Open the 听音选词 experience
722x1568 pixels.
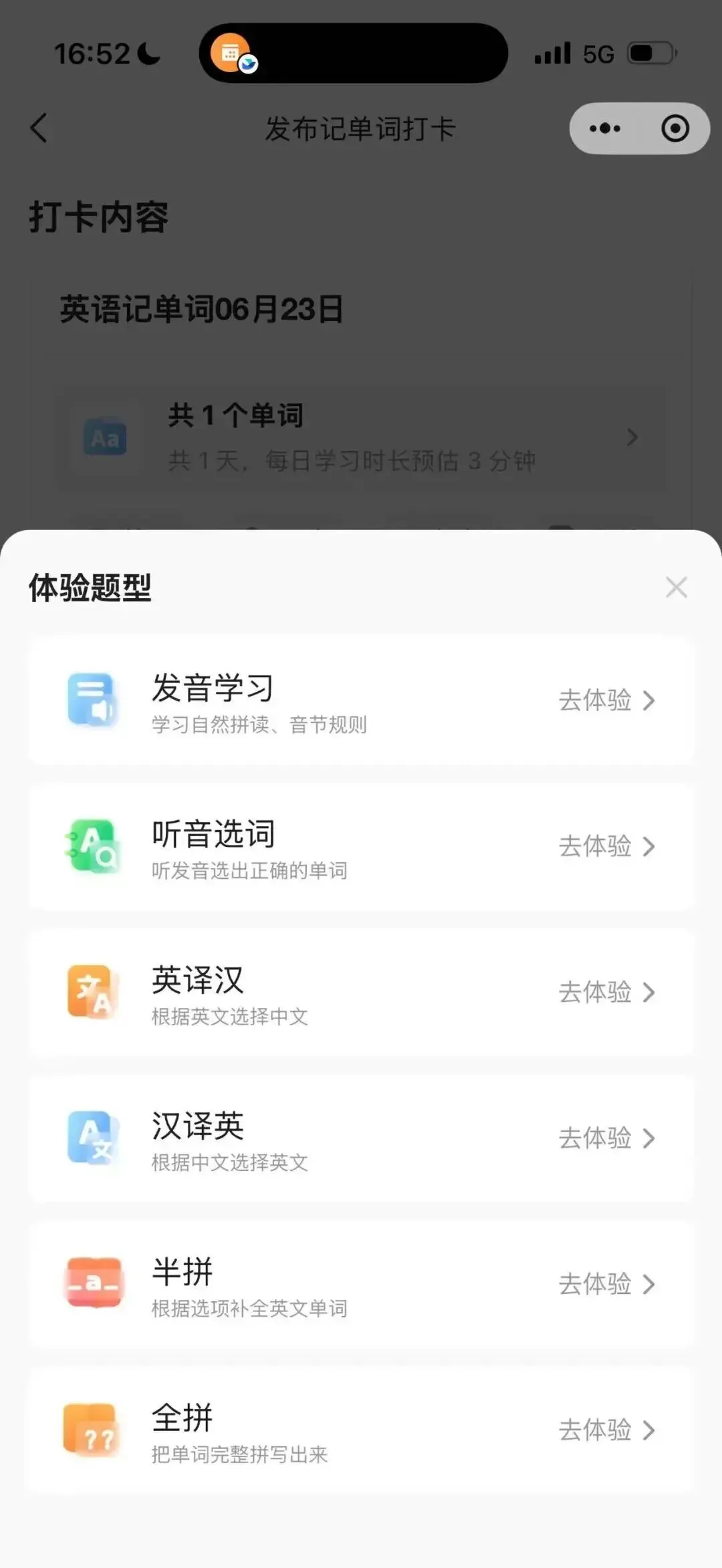point(361,847)
